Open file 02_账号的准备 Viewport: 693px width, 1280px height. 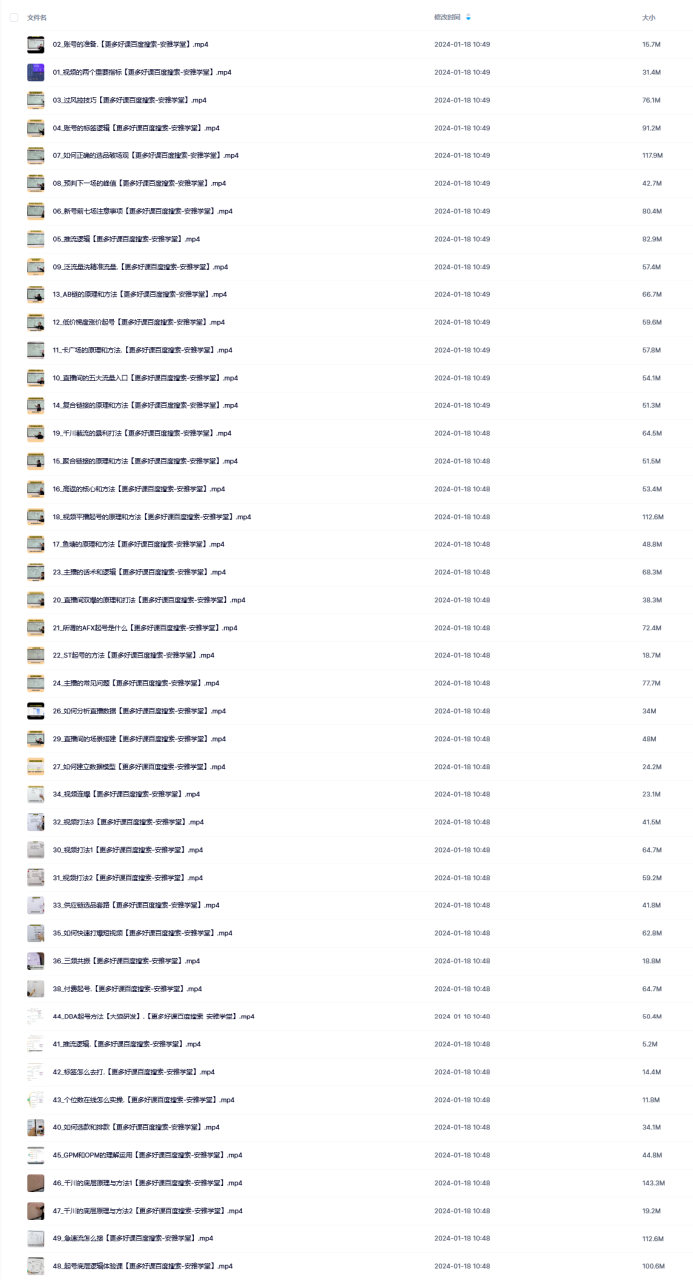130,45
